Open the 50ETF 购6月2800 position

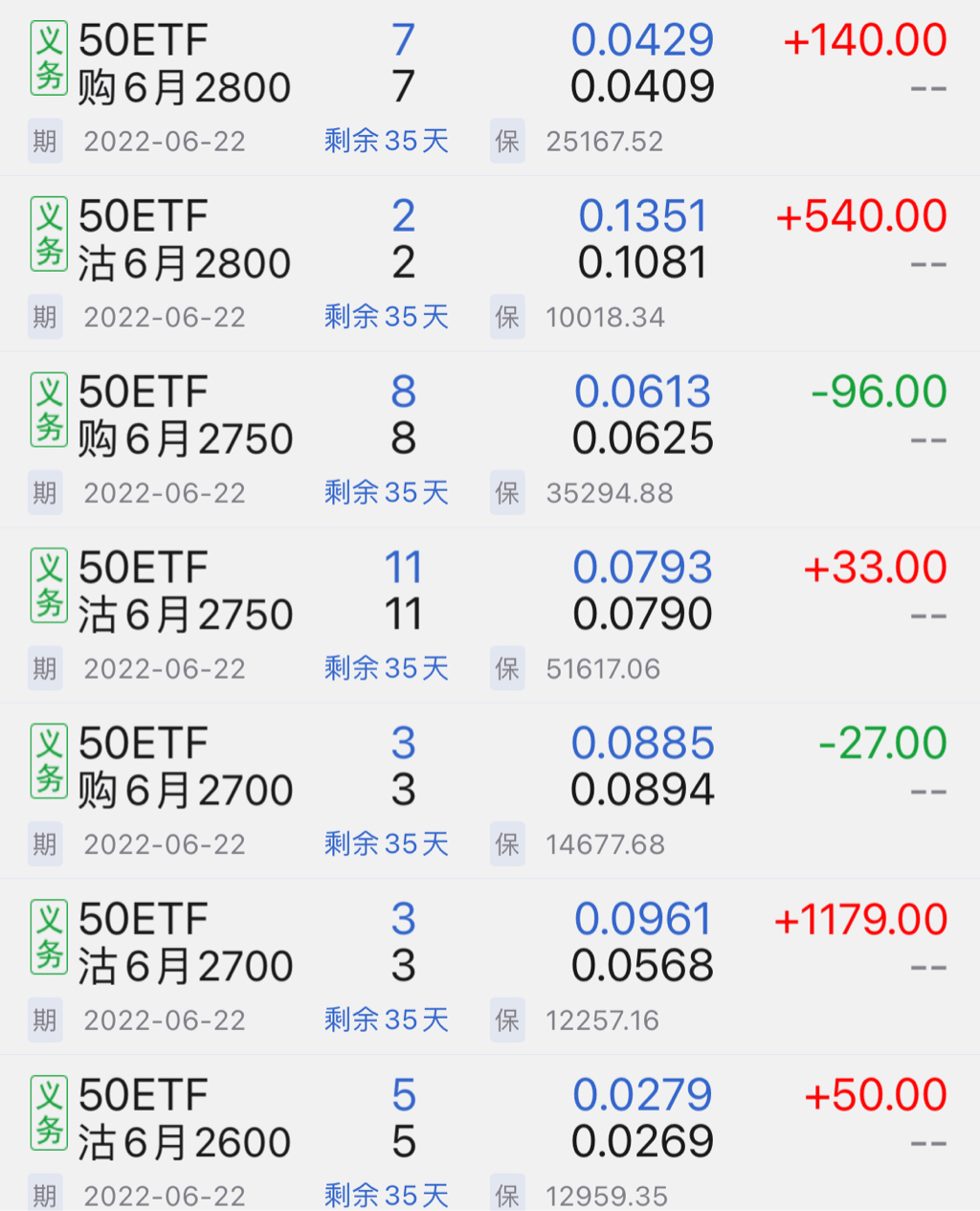(x=185, y=64)
